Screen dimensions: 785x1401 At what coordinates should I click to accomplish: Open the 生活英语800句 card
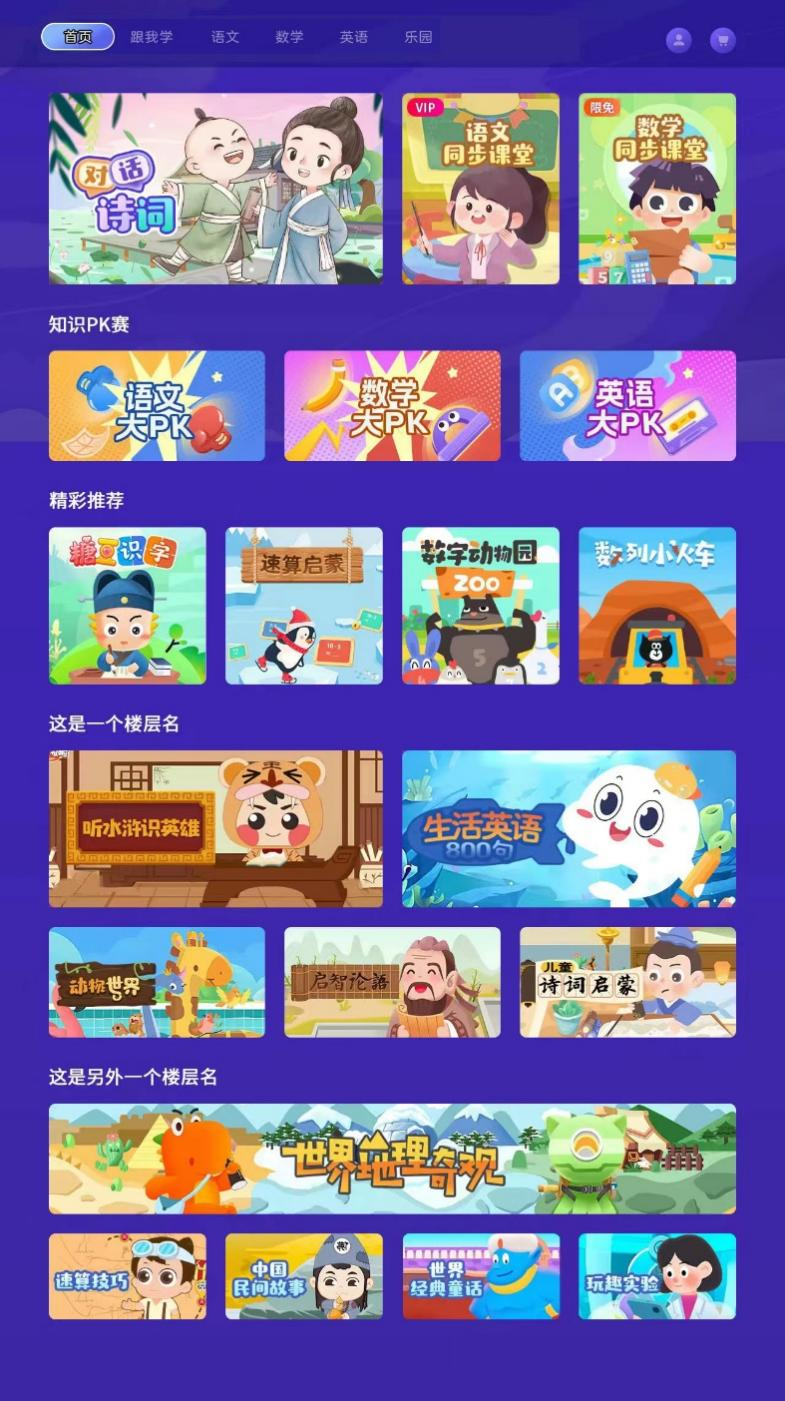(569, 829)
